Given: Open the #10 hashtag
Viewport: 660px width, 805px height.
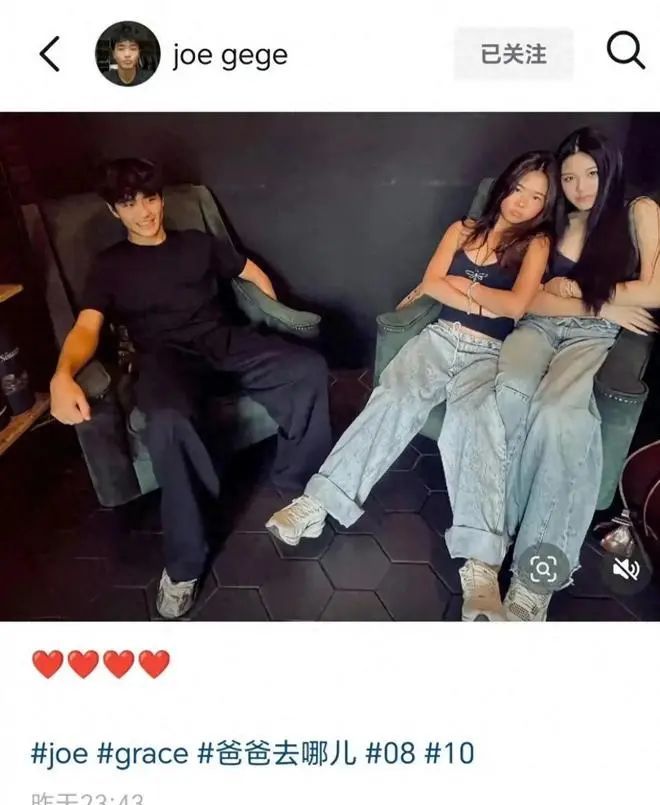Looking at the screenshot, I should (x=450, y=752).
